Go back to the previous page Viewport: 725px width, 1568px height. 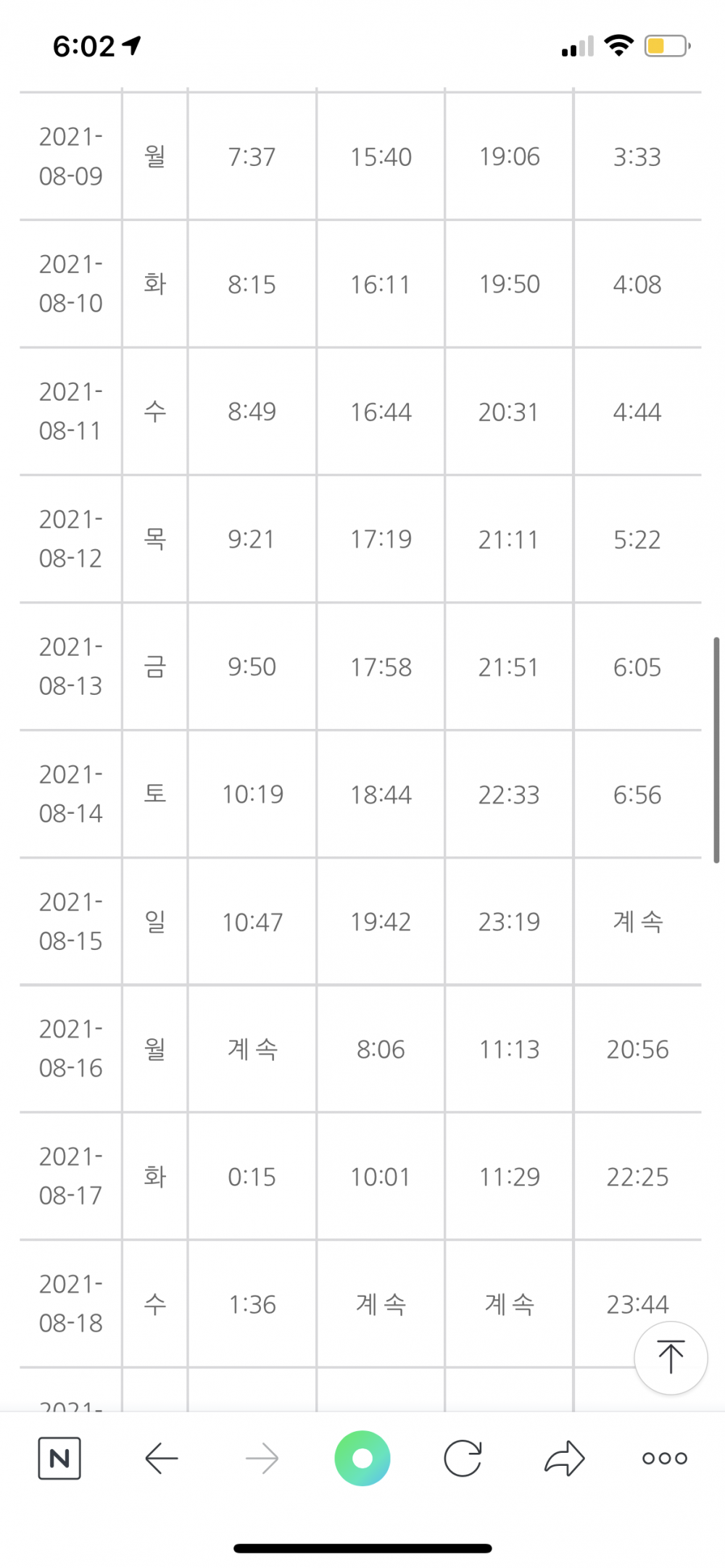click(x=161, y=1458)
